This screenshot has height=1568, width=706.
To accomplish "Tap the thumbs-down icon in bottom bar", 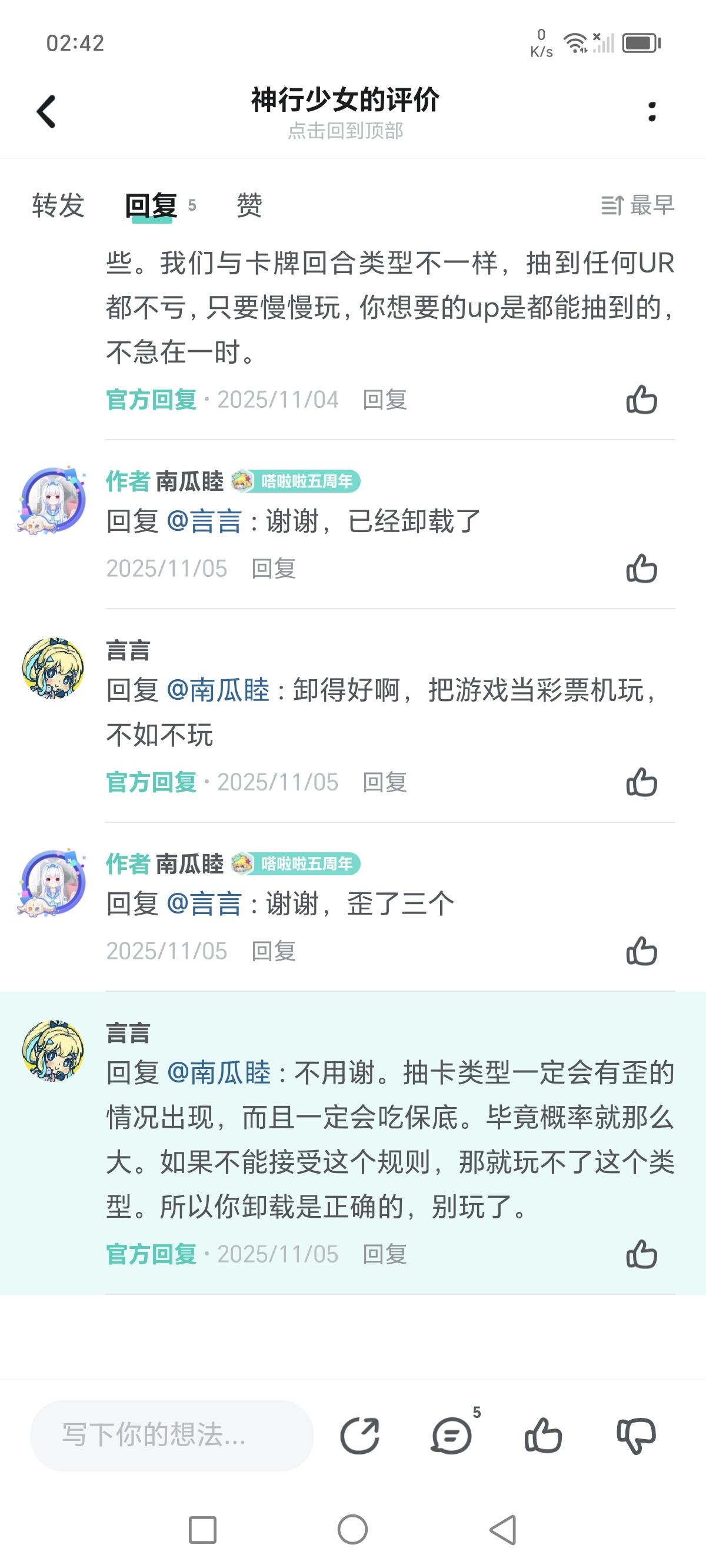I will point(637,1437).
